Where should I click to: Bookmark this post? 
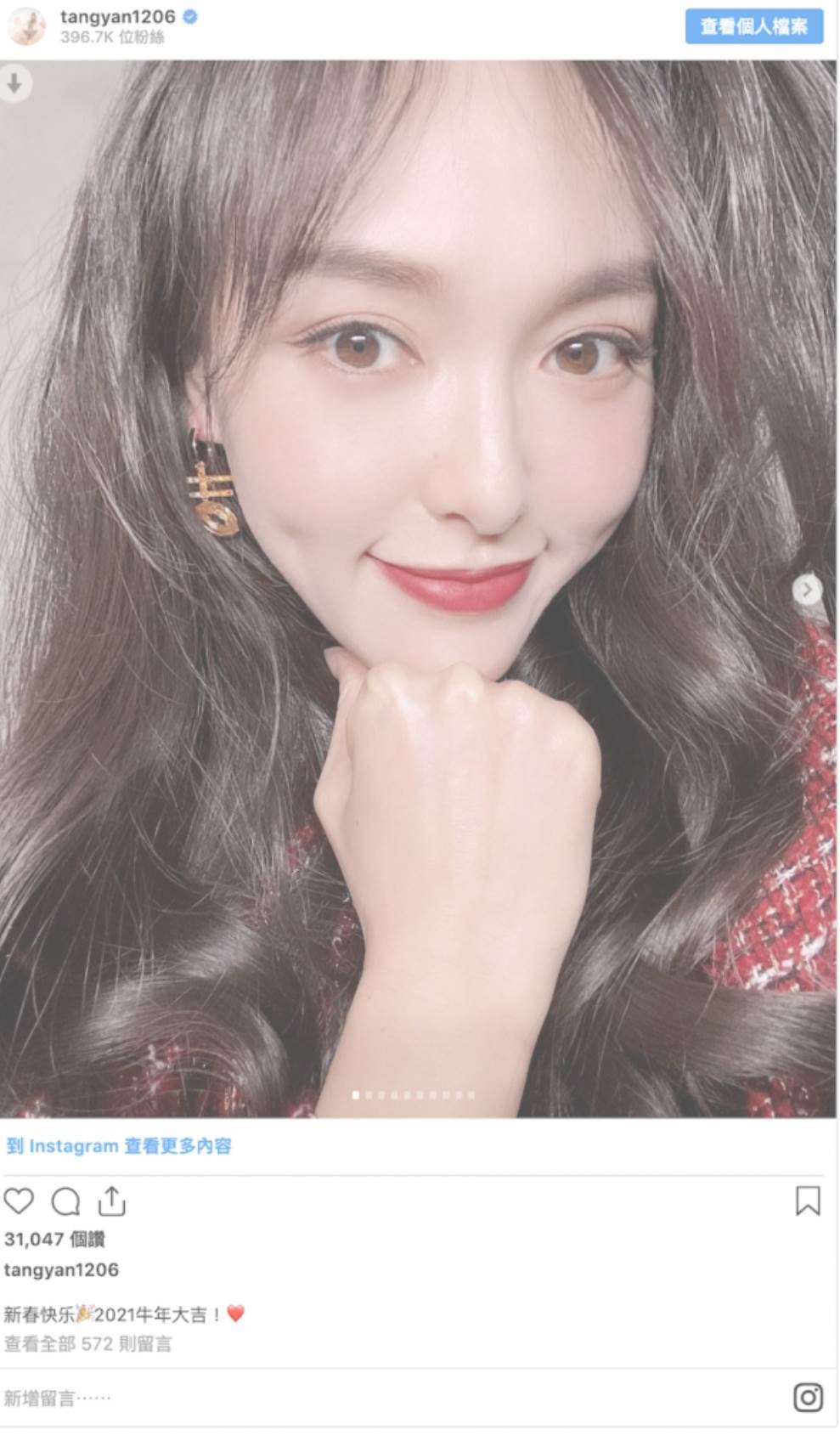tap(807, 1201)
